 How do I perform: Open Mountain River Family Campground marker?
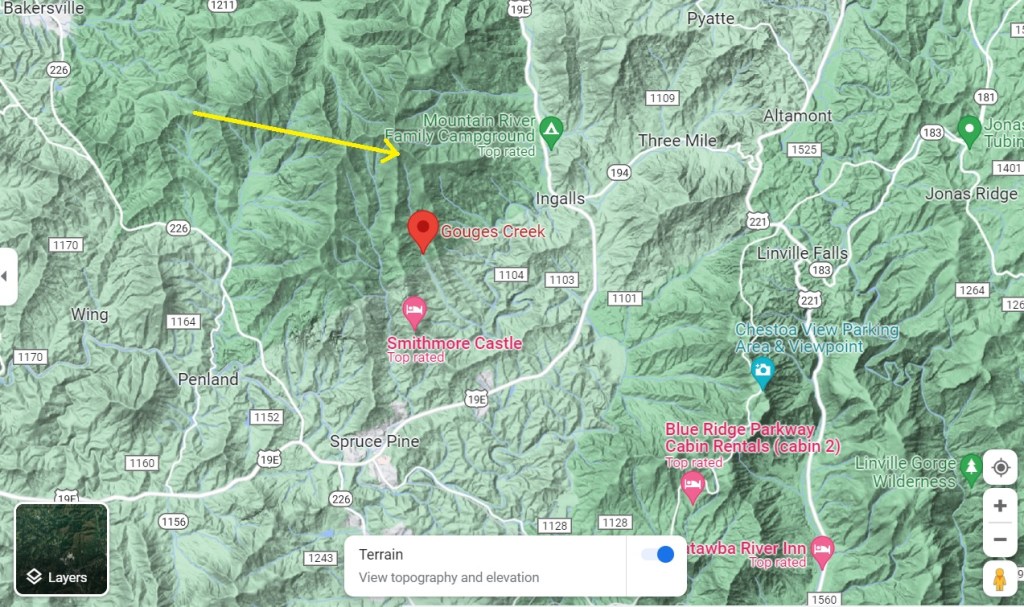point(551,128)
